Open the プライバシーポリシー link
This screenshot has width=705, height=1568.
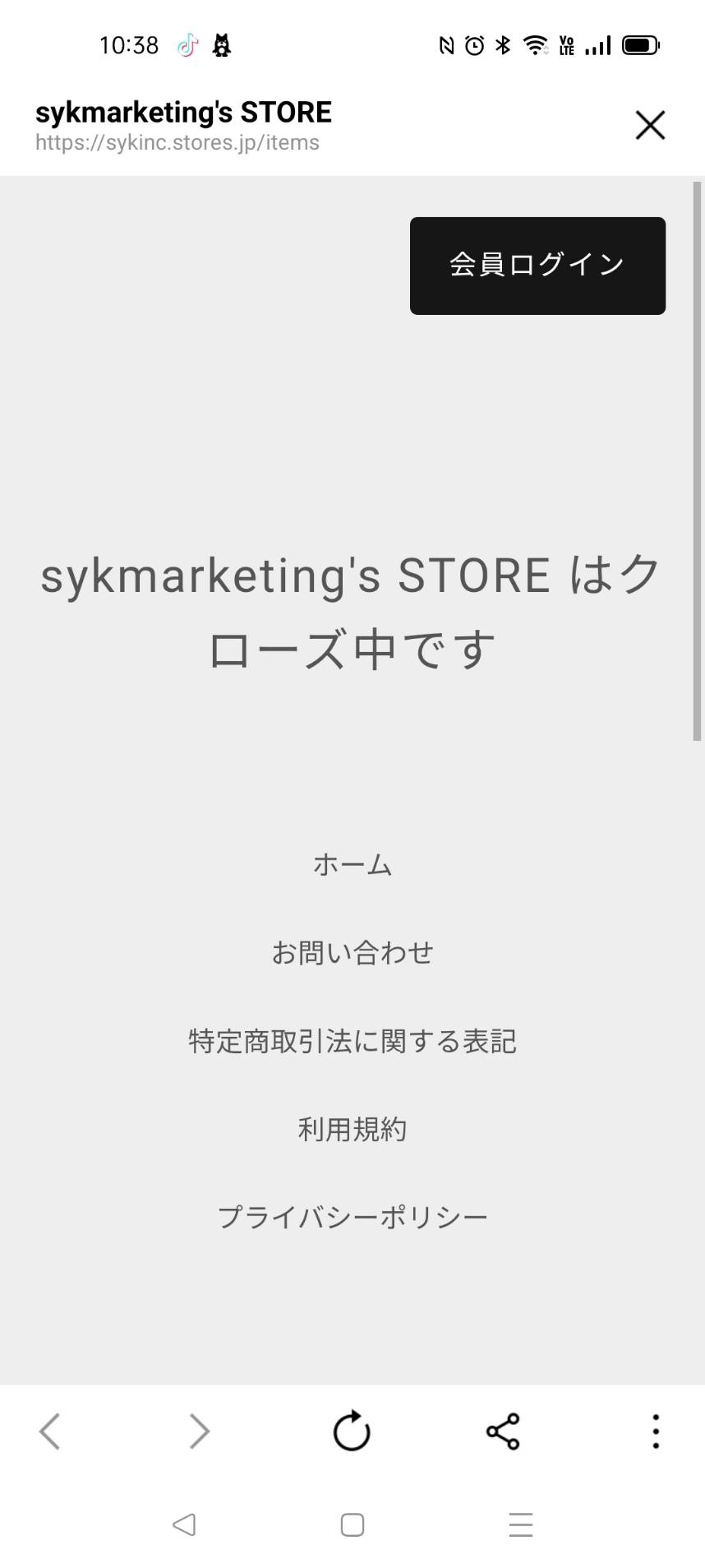point(352,1217)
